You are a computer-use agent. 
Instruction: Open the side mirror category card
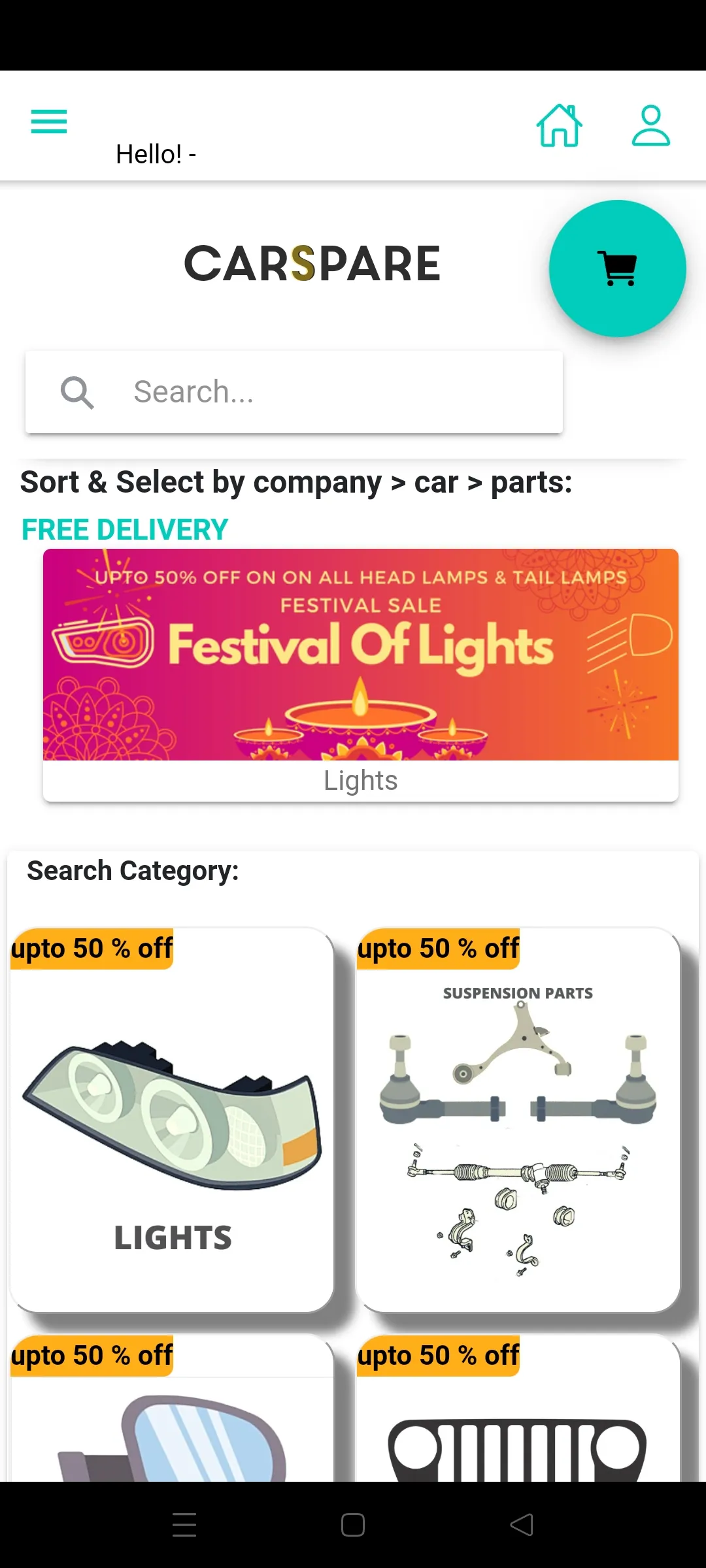coord(173,1411)
